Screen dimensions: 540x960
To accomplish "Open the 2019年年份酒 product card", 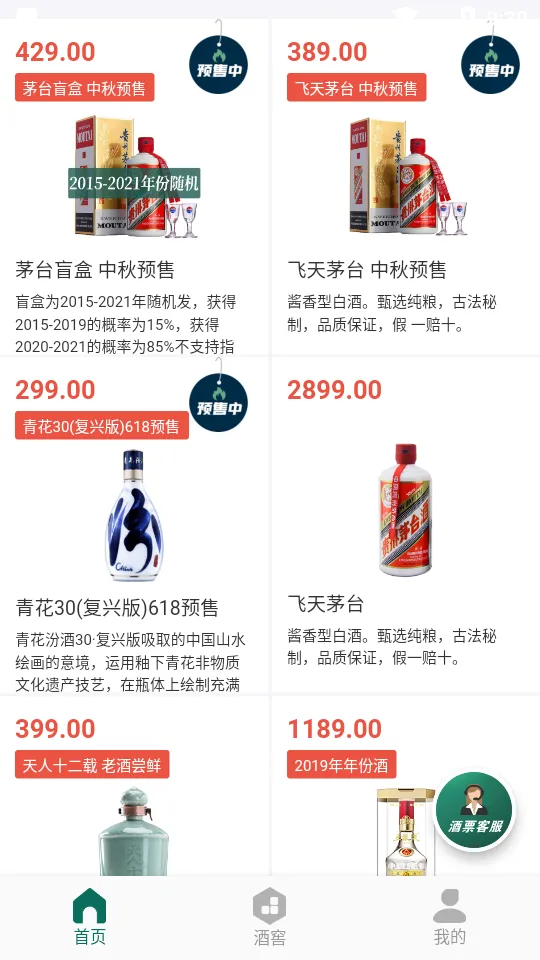I will pos(406,786).
